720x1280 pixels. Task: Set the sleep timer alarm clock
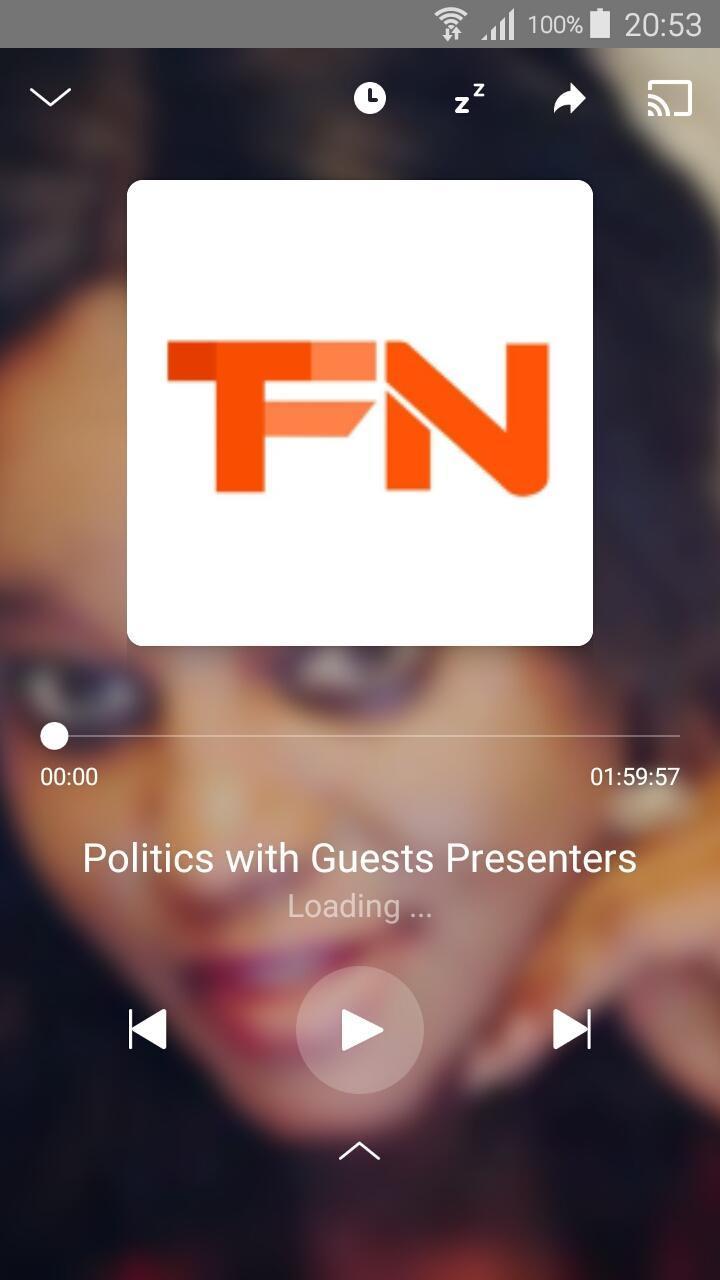point(369,97)
